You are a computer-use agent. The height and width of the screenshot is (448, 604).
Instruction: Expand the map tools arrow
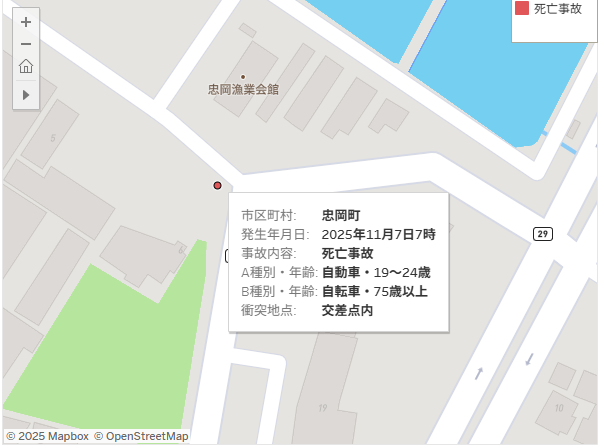(26, 95)
